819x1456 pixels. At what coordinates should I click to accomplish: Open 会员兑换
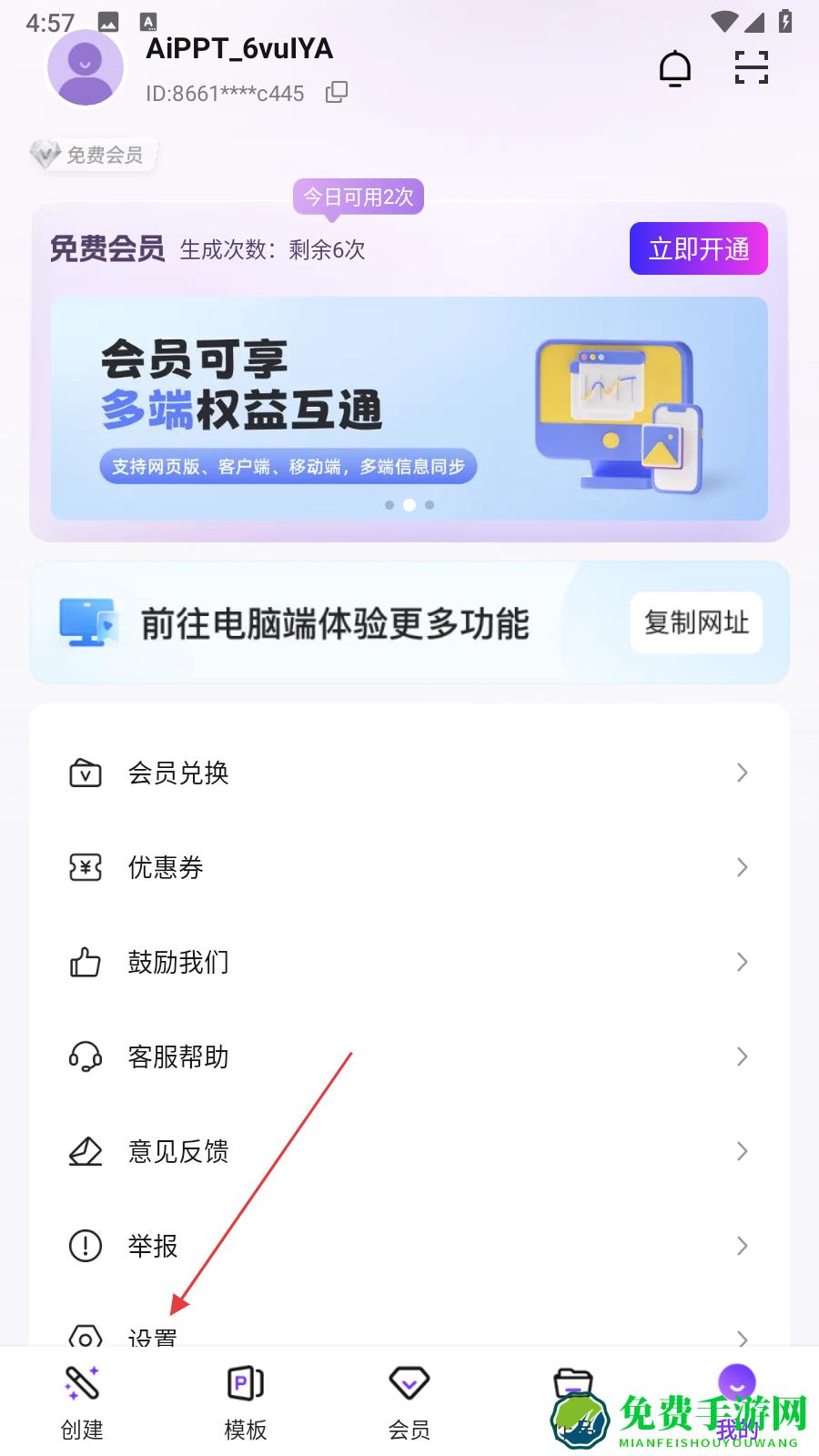coord(409,773)
